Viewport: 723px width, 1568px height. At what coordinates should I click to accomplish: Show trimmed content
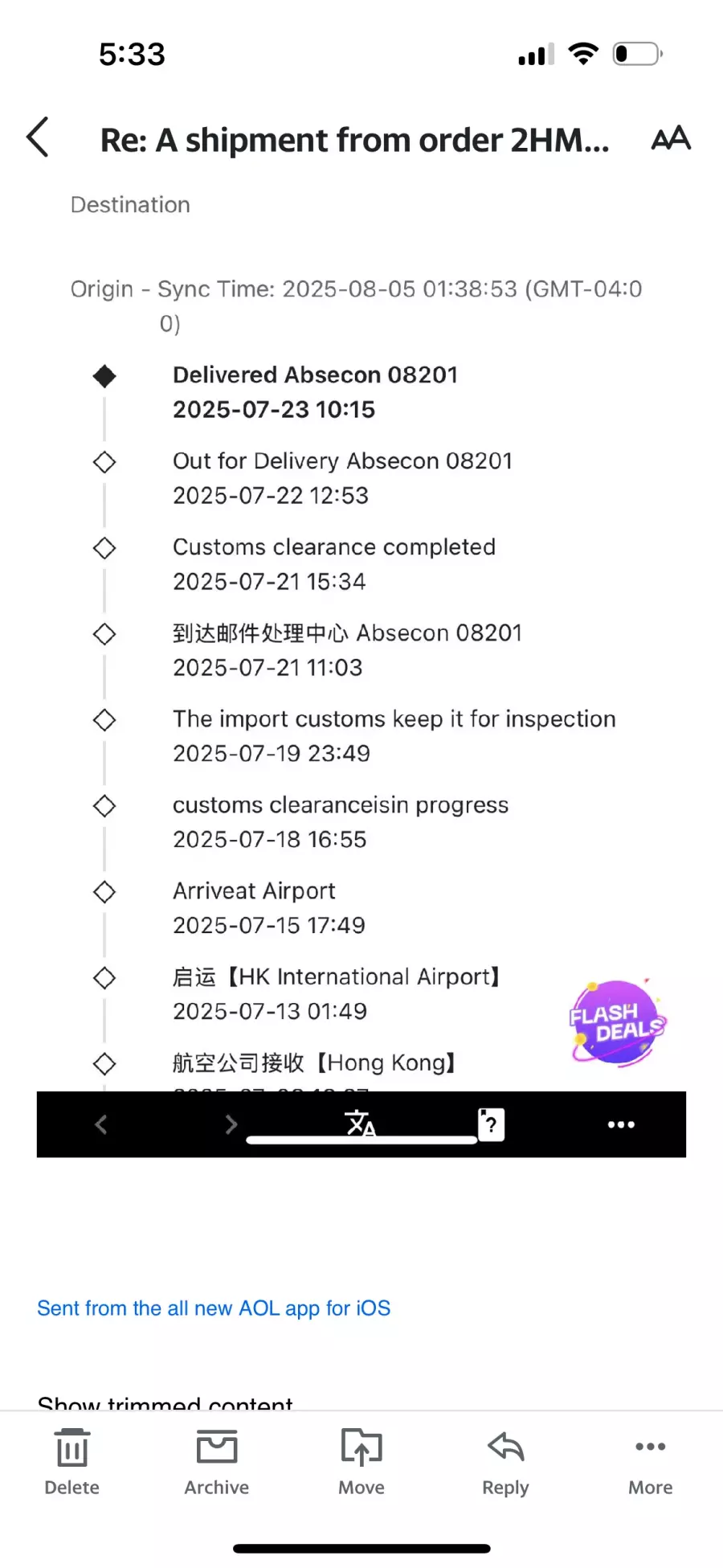(x=165, y=1402)
